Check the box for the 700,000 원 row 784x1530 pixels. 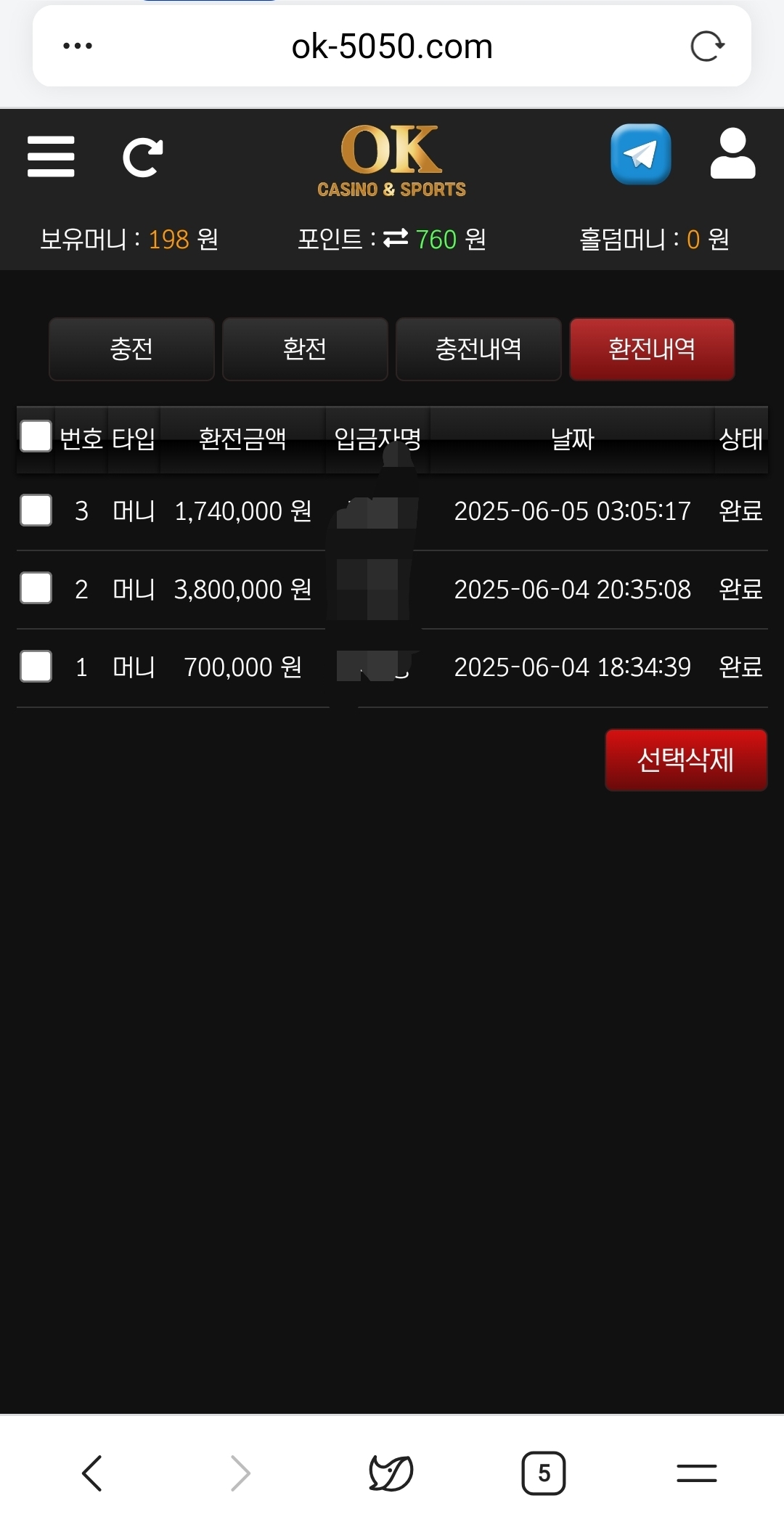point(36,666)
